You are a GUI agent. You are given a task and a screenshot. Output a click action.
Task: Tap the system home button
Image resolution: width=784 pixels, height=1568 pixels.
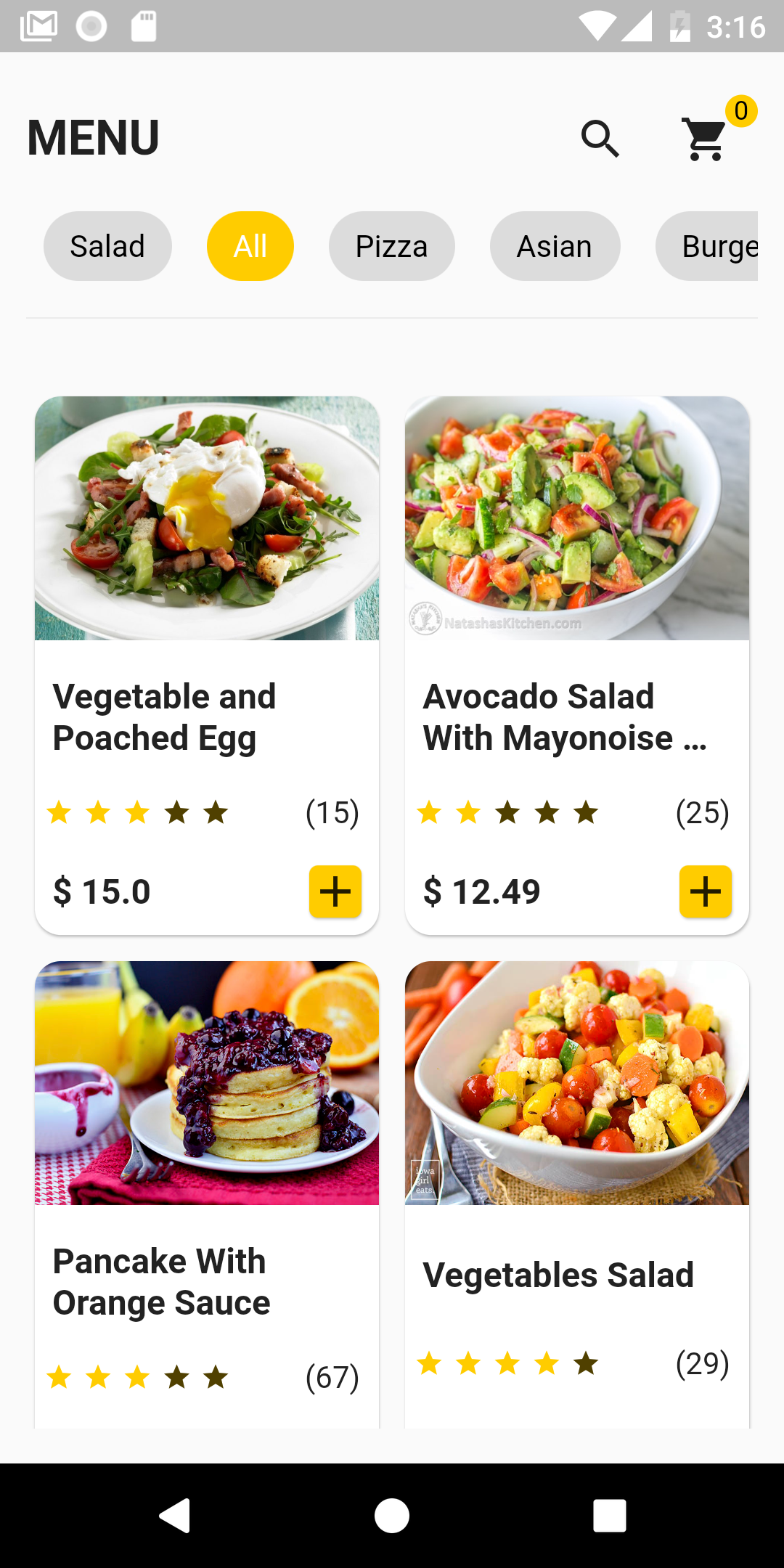(392, 1516)
